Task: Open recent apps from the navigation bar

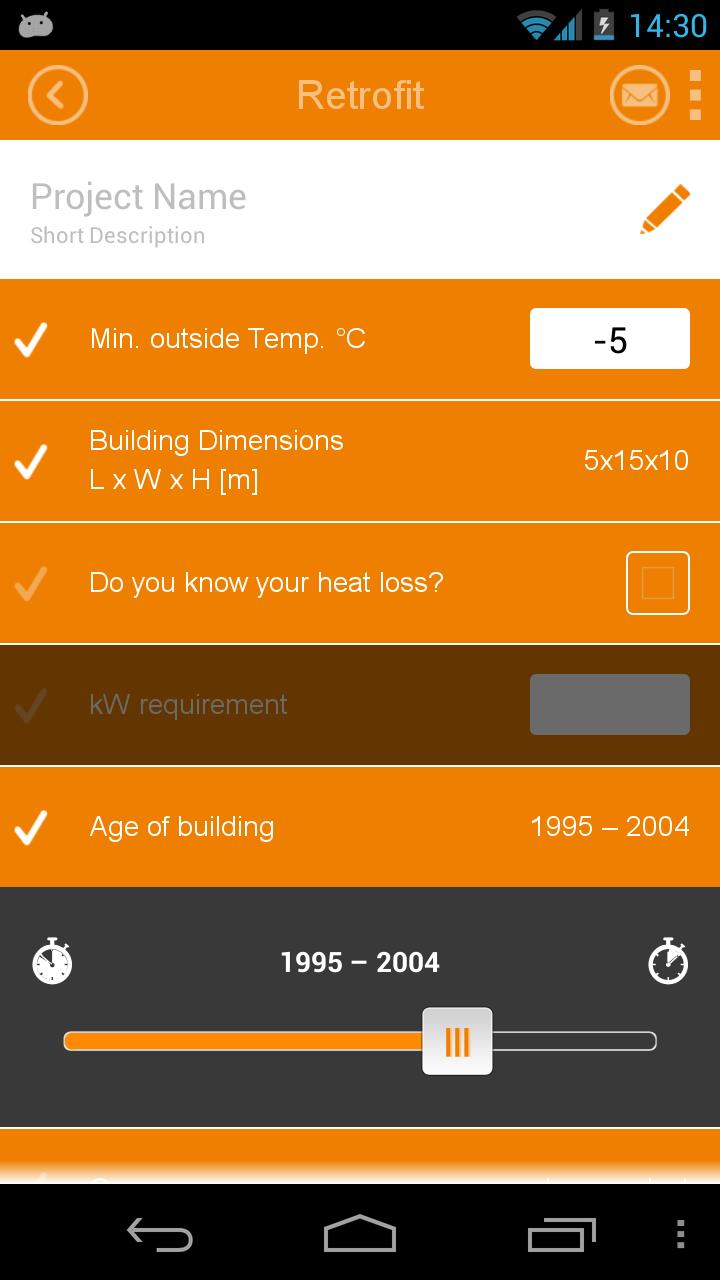Action: coord(561,1234)
